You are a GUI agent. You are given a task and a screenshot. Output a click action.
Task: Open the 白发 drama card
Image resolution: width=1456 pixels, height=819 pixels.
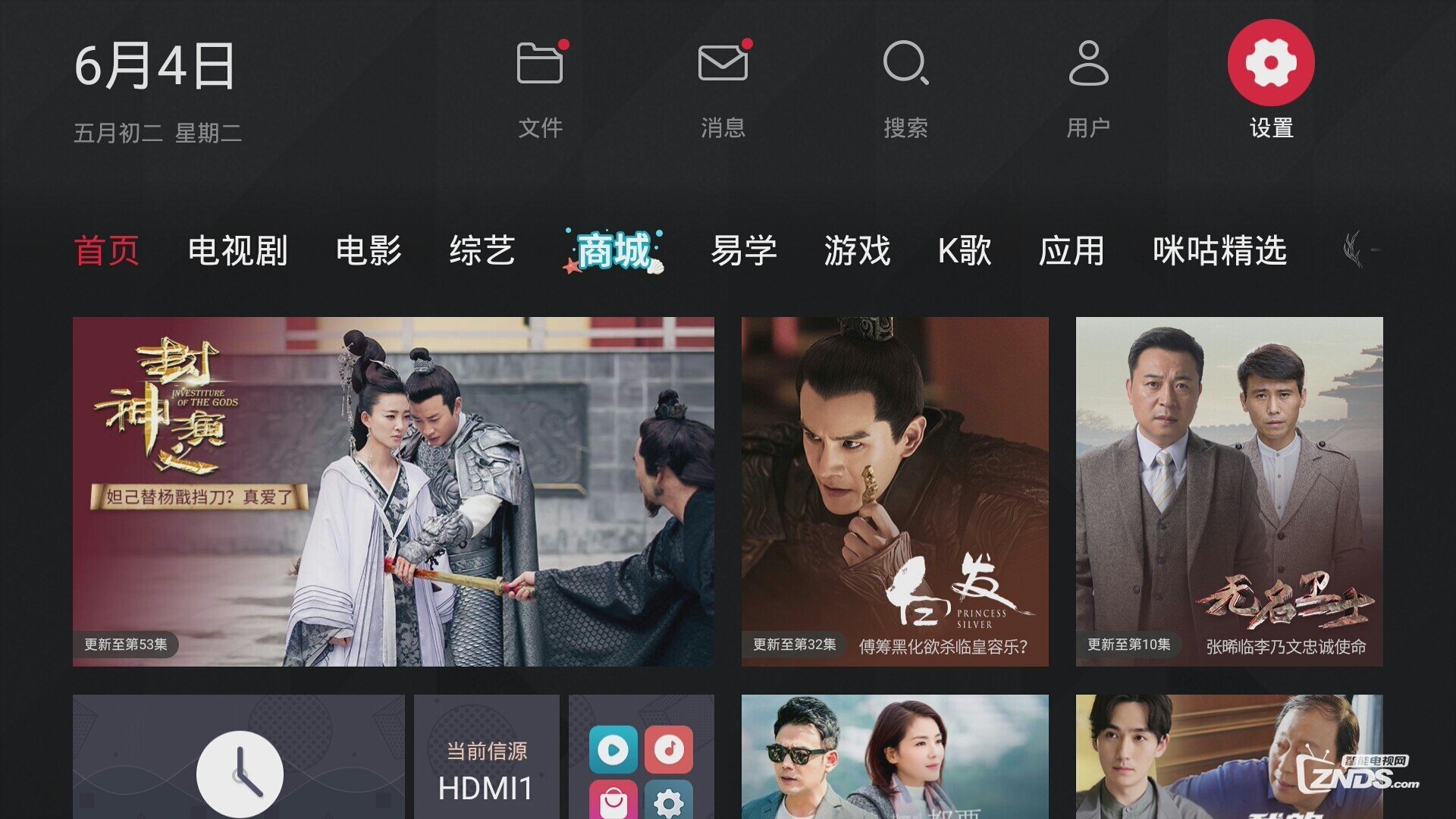pos(895,491)
